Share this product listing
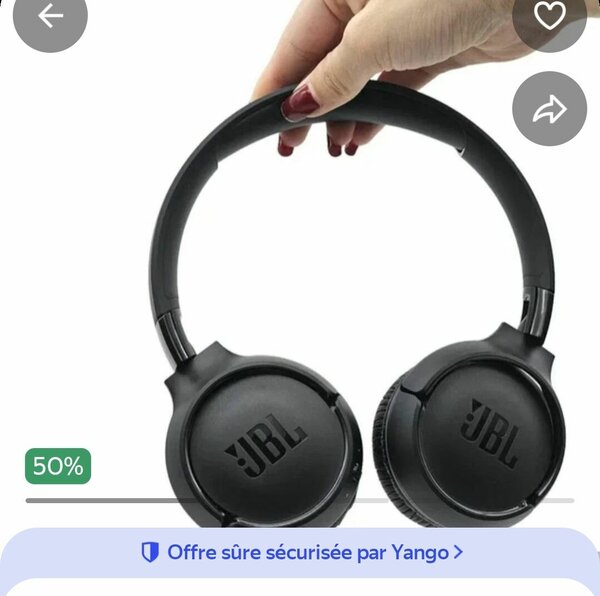Image resolution: width=600 pixels, height=596 pixels. tap(549, 109)
